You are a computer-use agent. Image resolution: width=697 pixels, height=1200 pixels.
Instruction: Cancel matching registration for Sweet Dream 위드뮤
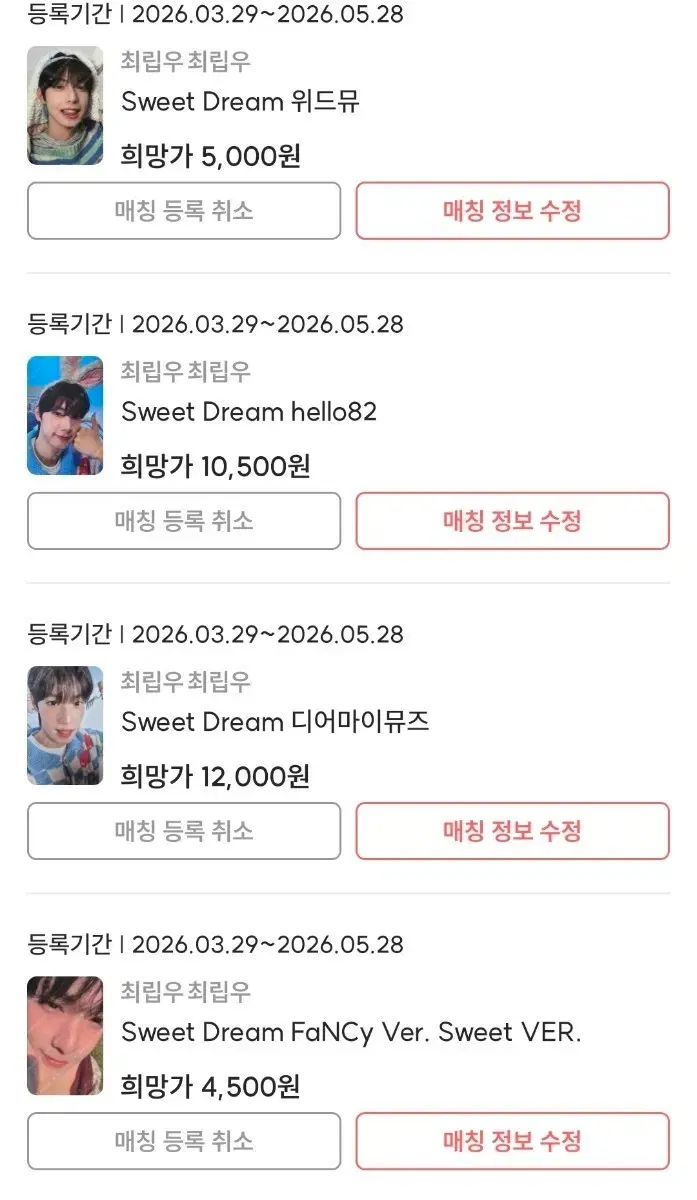pos(184,211)
